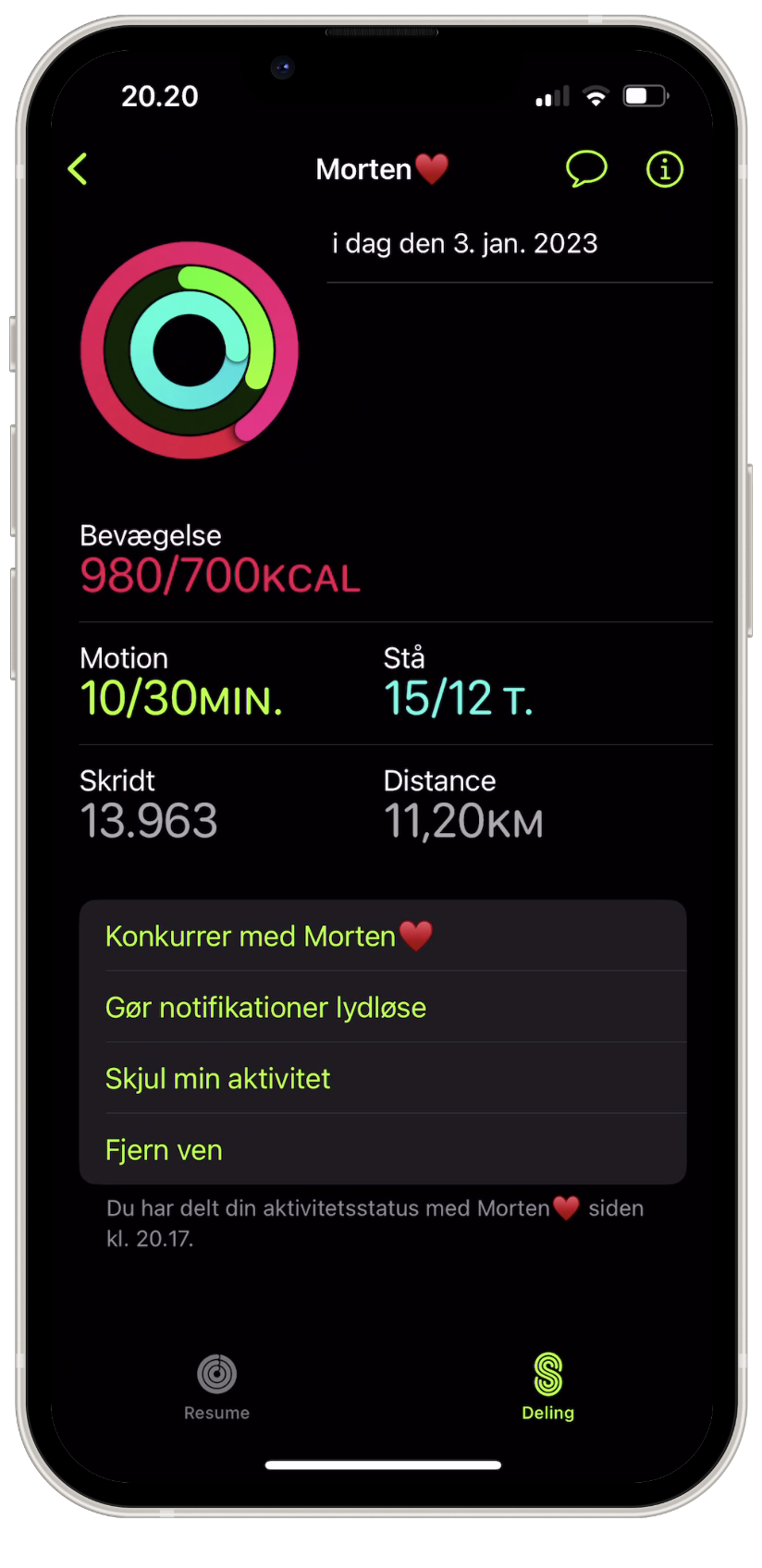Switch to the Resume tab

click(x=216, y=1386)
